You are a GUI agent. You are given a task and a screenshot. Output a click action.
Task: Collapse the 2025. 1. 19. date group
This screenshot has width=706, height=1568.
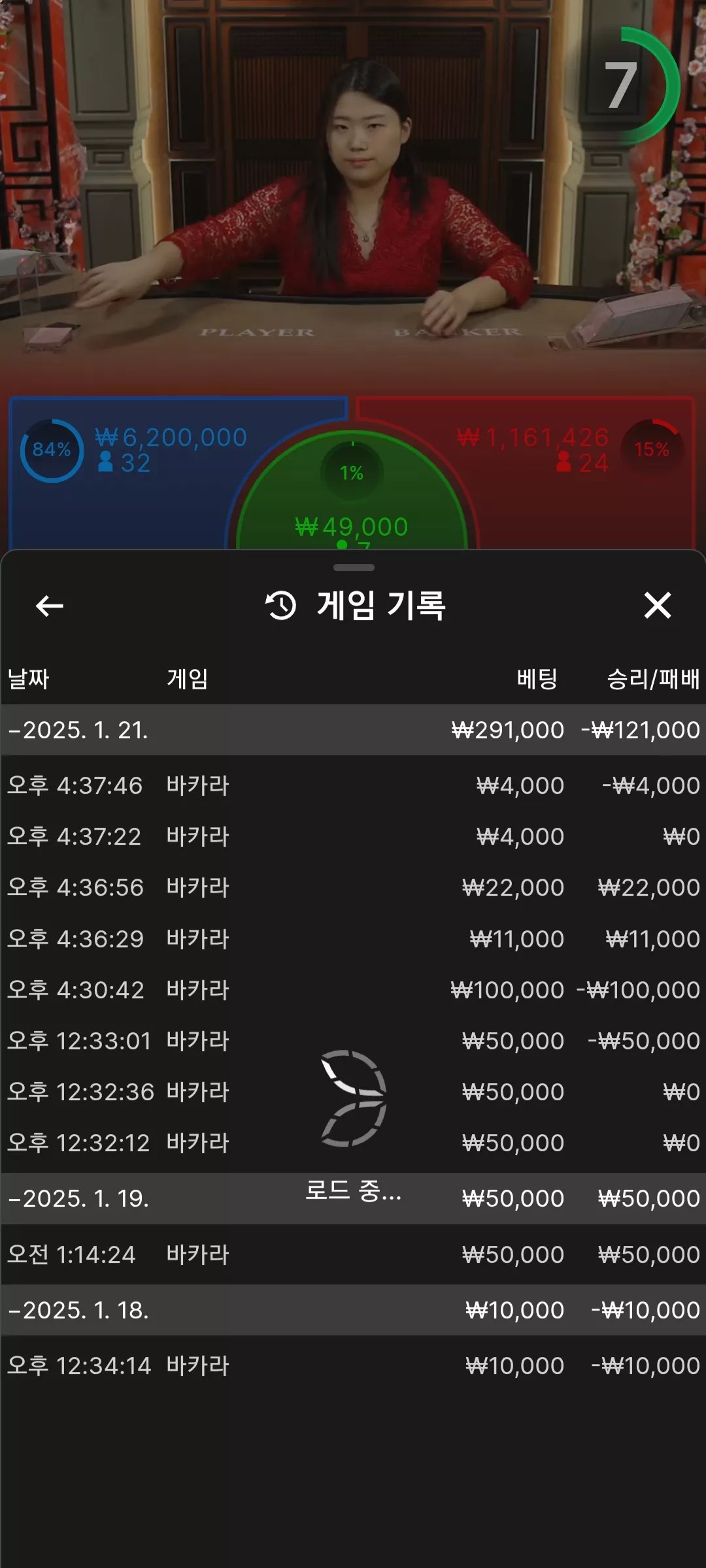point(353,1198)
